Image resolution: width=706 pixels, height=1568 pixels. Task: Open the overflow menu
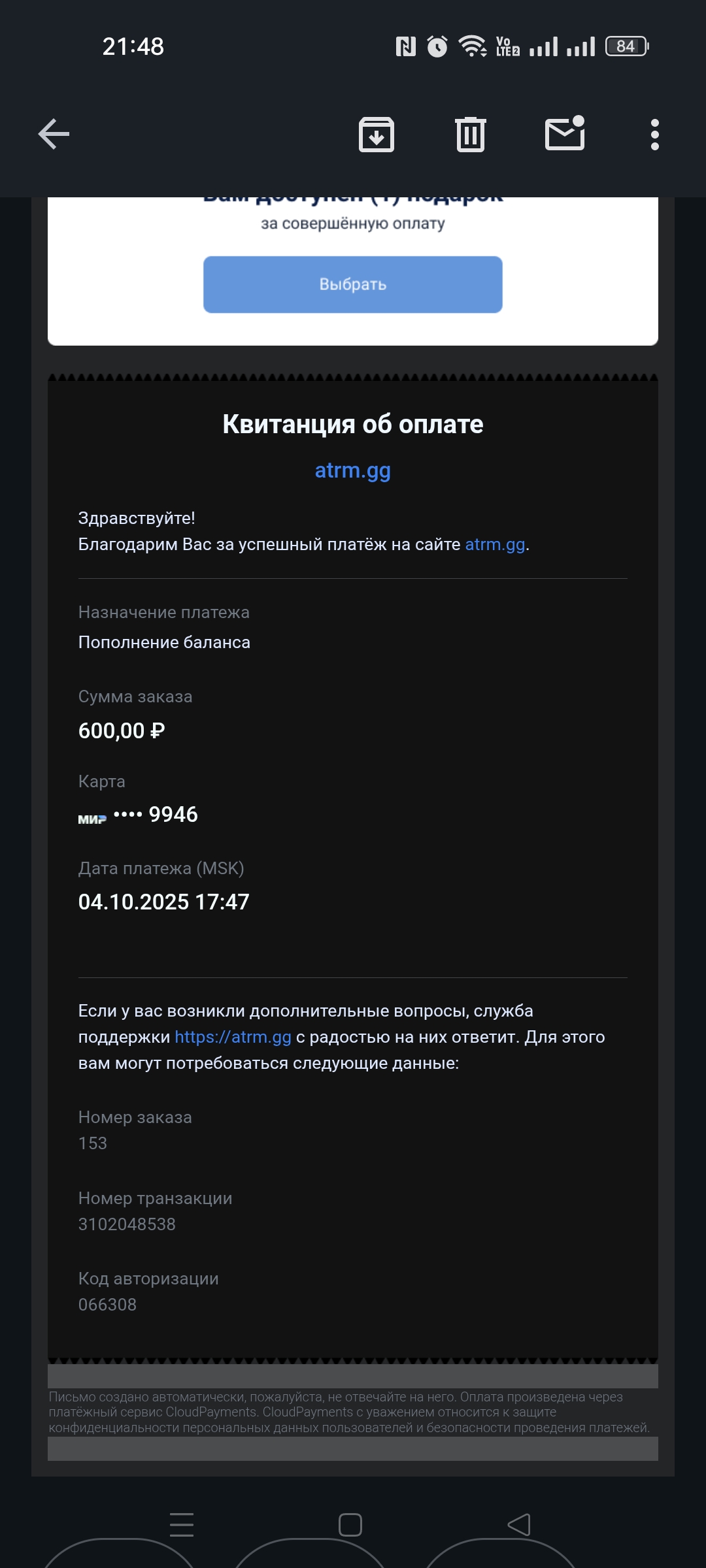[654, 135]
